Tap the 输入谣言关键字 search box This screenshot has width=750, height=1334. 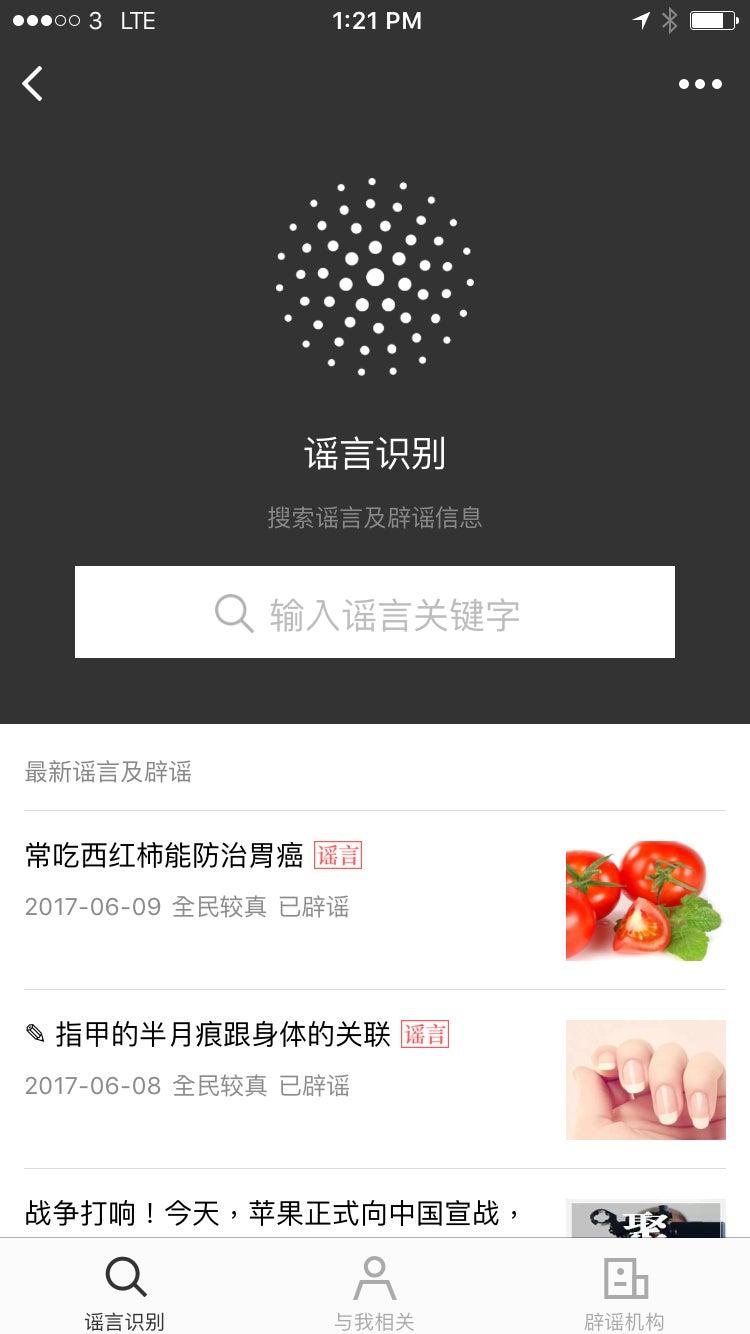pyautogui.click(x=375, y=612)
